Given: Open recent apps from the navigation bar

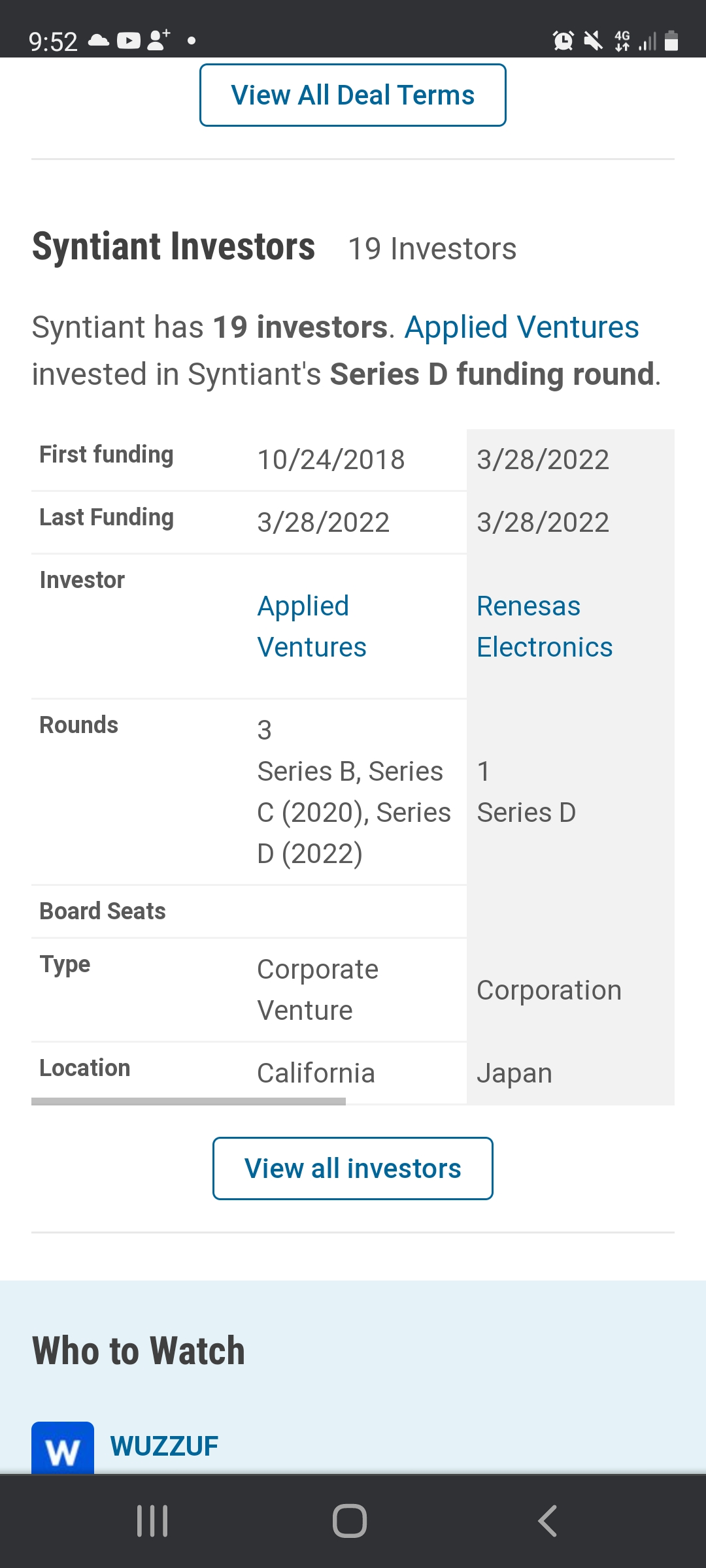Looking at the screenshot, I should [152, 1521].
